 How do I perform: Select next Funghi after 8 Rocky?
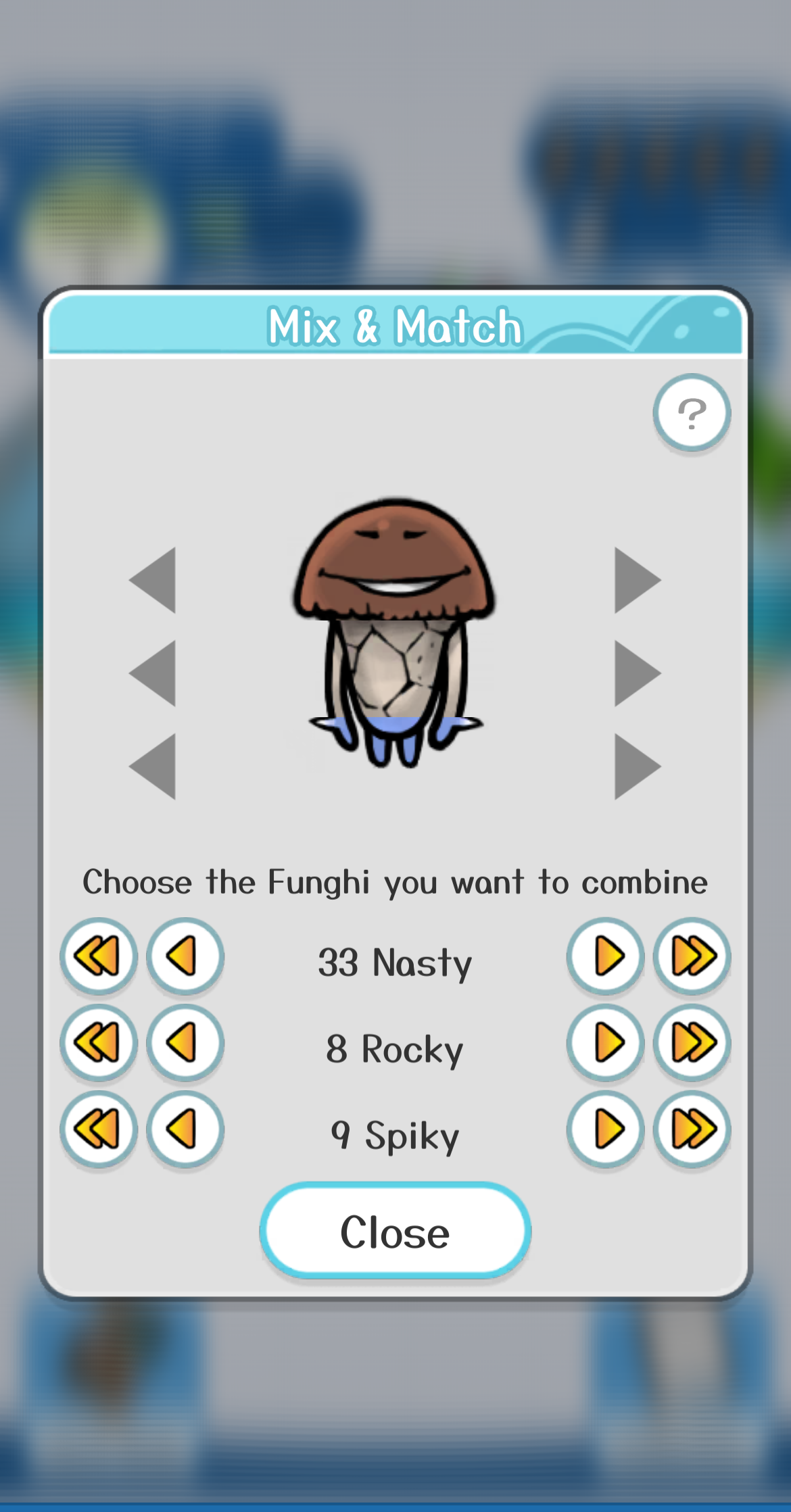pyautogui.click(x=606, y=1042)
